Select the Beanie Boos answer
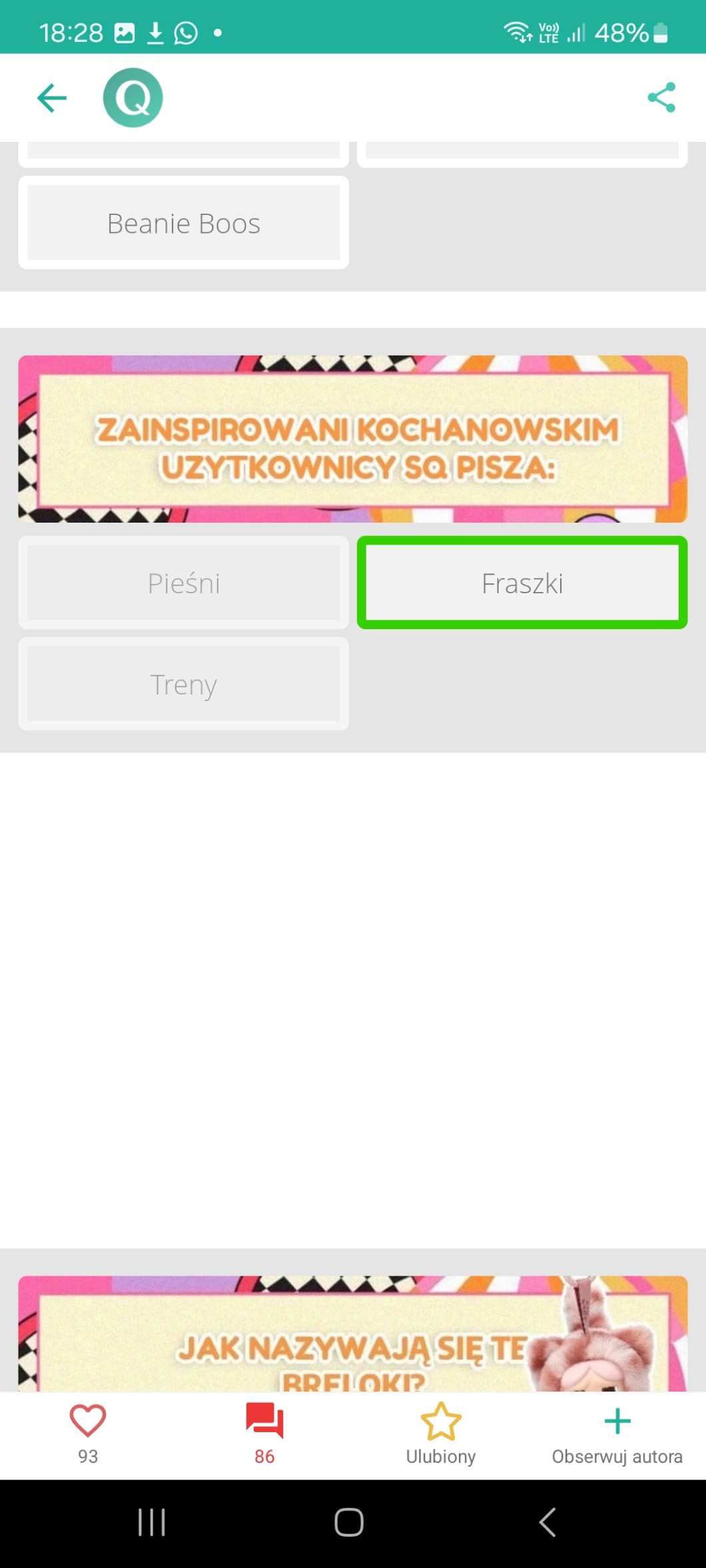The image size is (706, 1568). [x=183, y=223]
